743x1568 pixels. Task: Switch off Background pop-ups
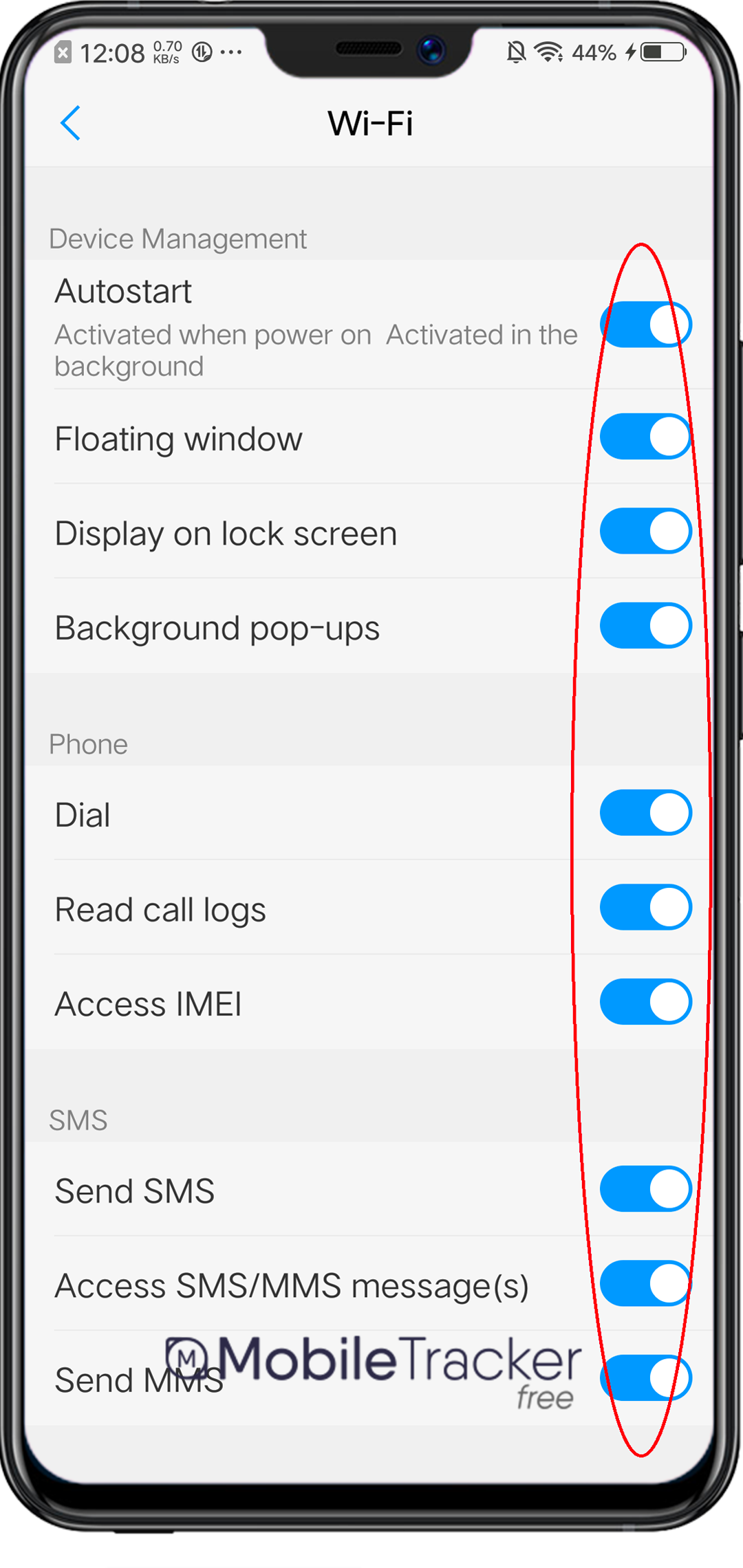point(645,626)
